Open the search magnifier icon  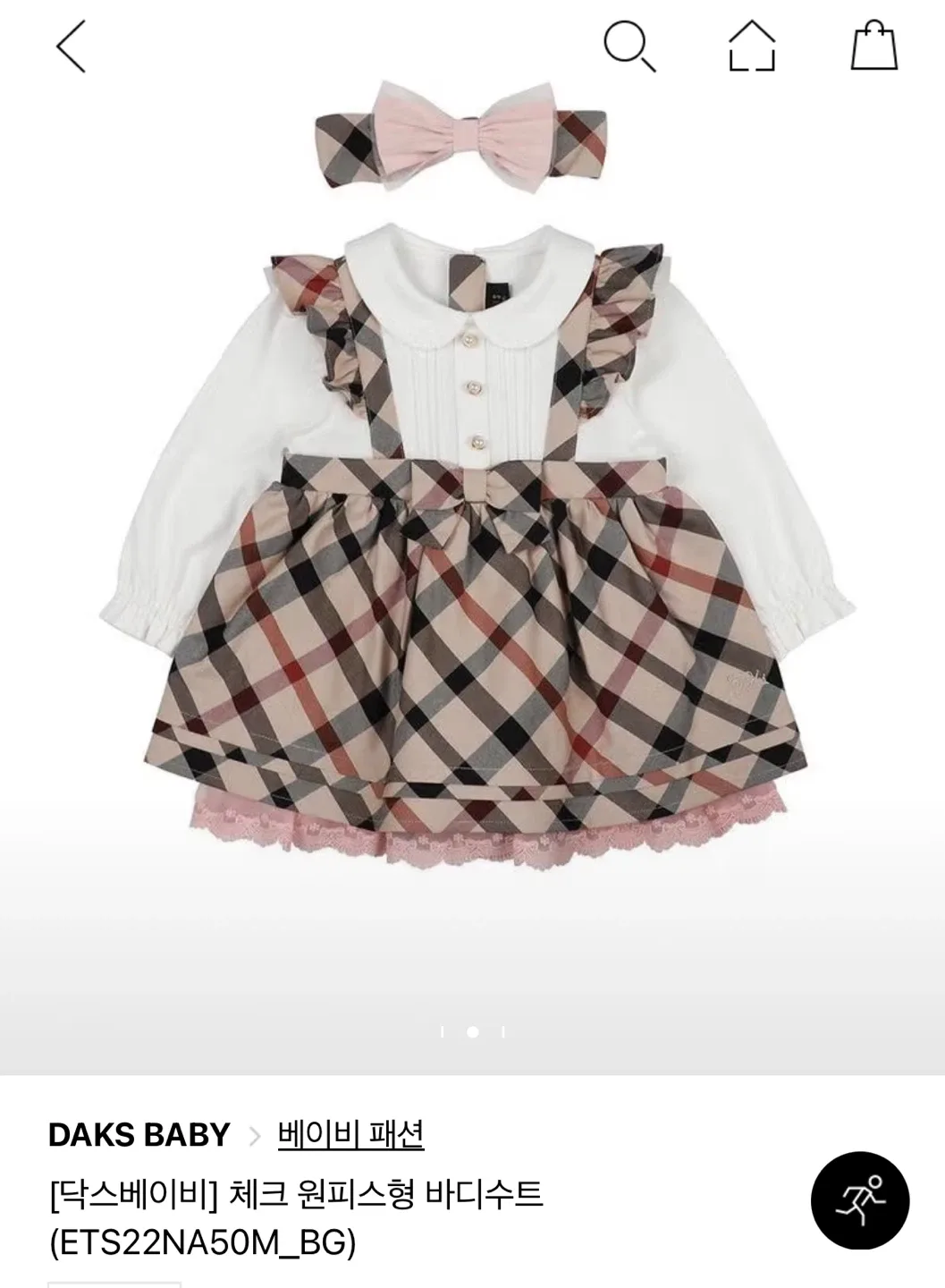click(x=629, y=47)
